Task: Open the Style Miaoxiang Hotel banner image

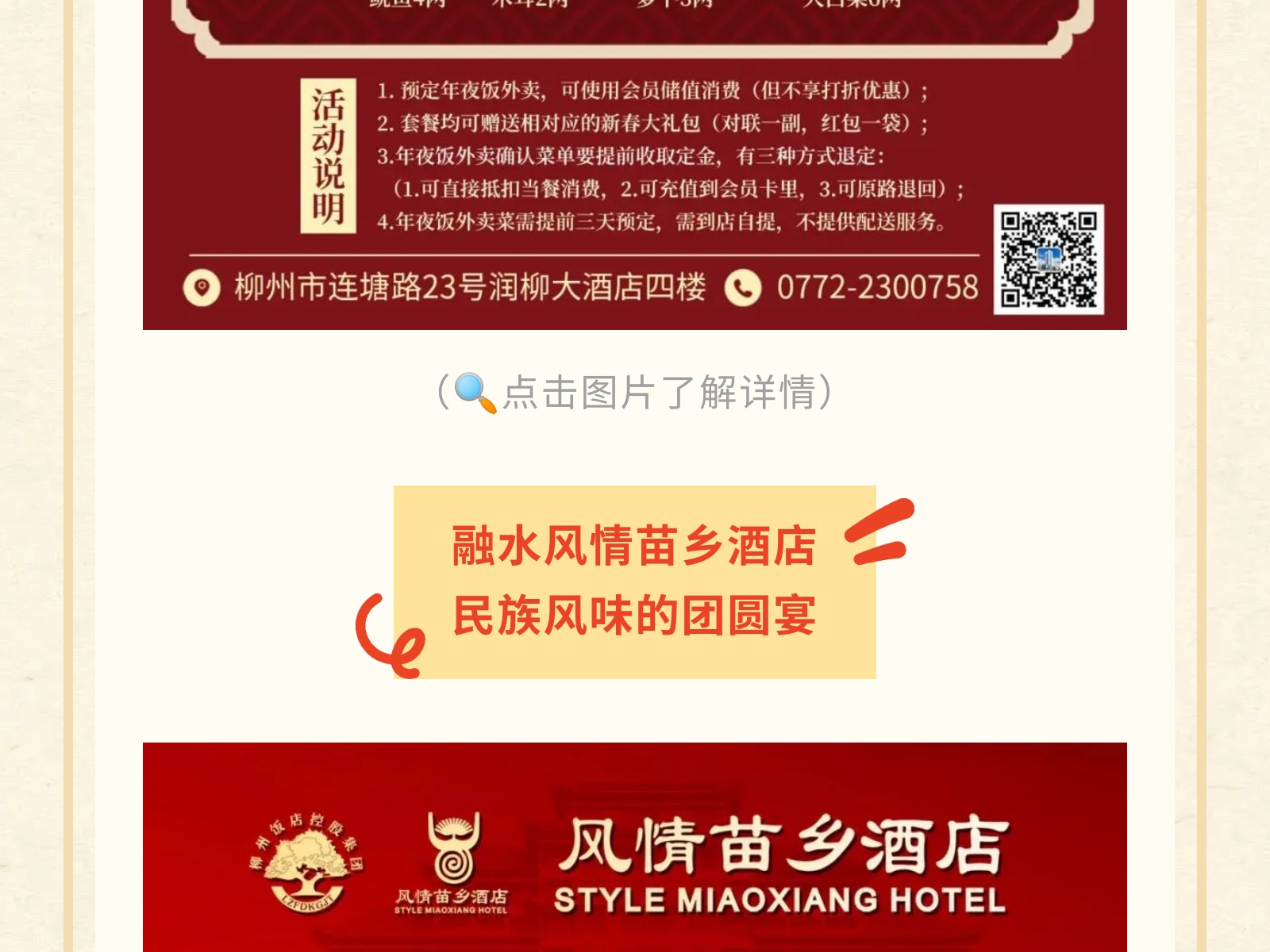Action: coord(635,849)
